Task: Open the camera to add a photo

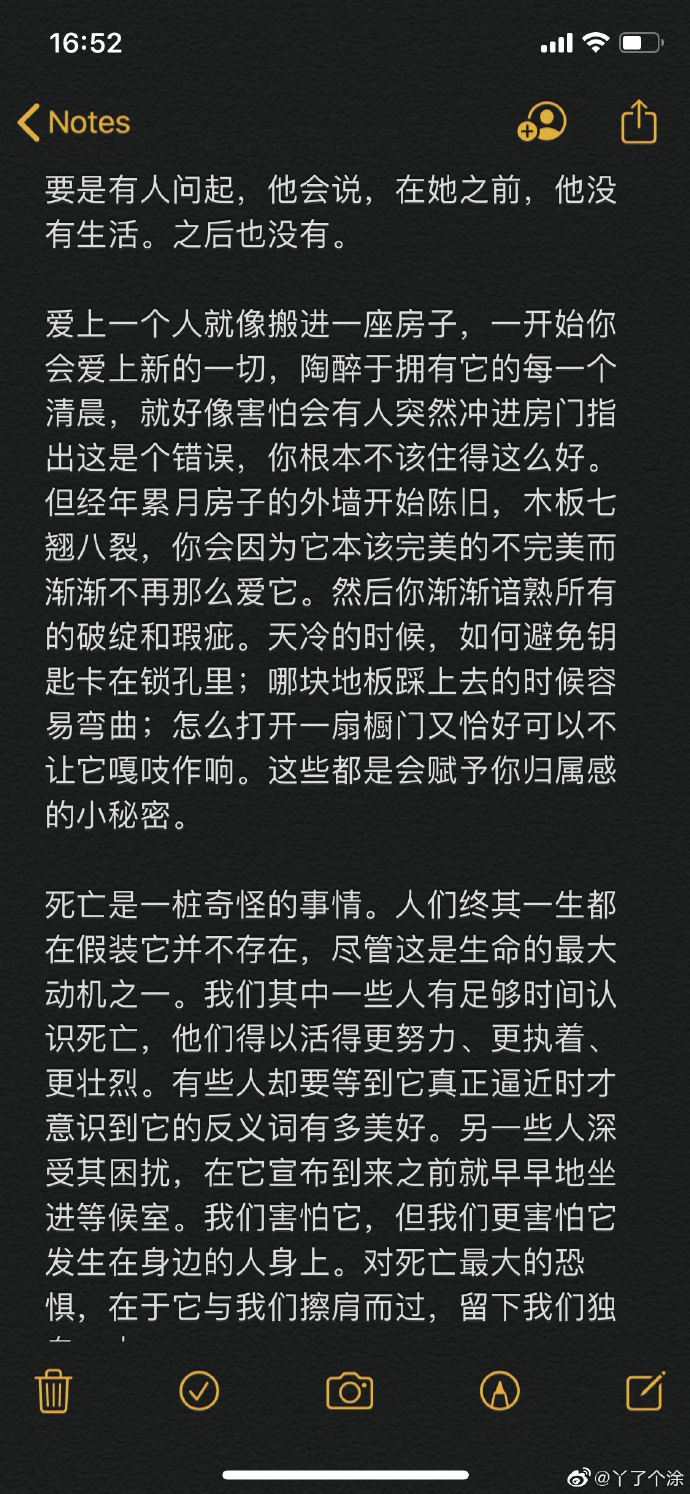Action: [x=349, y=1390]
